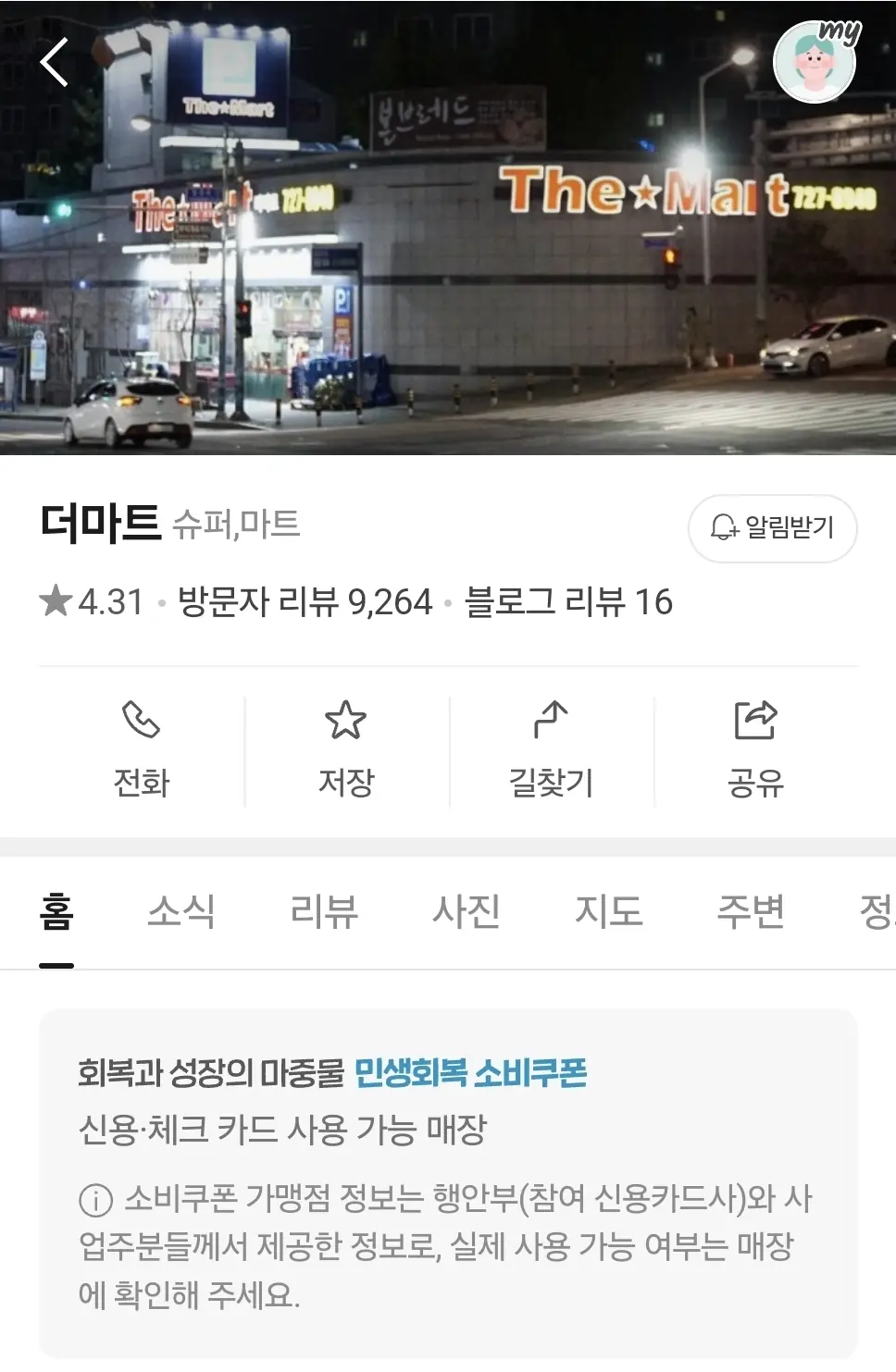View the store cover photo
The width and height of the screenshot is (896, 1372).
pos(448,278)
